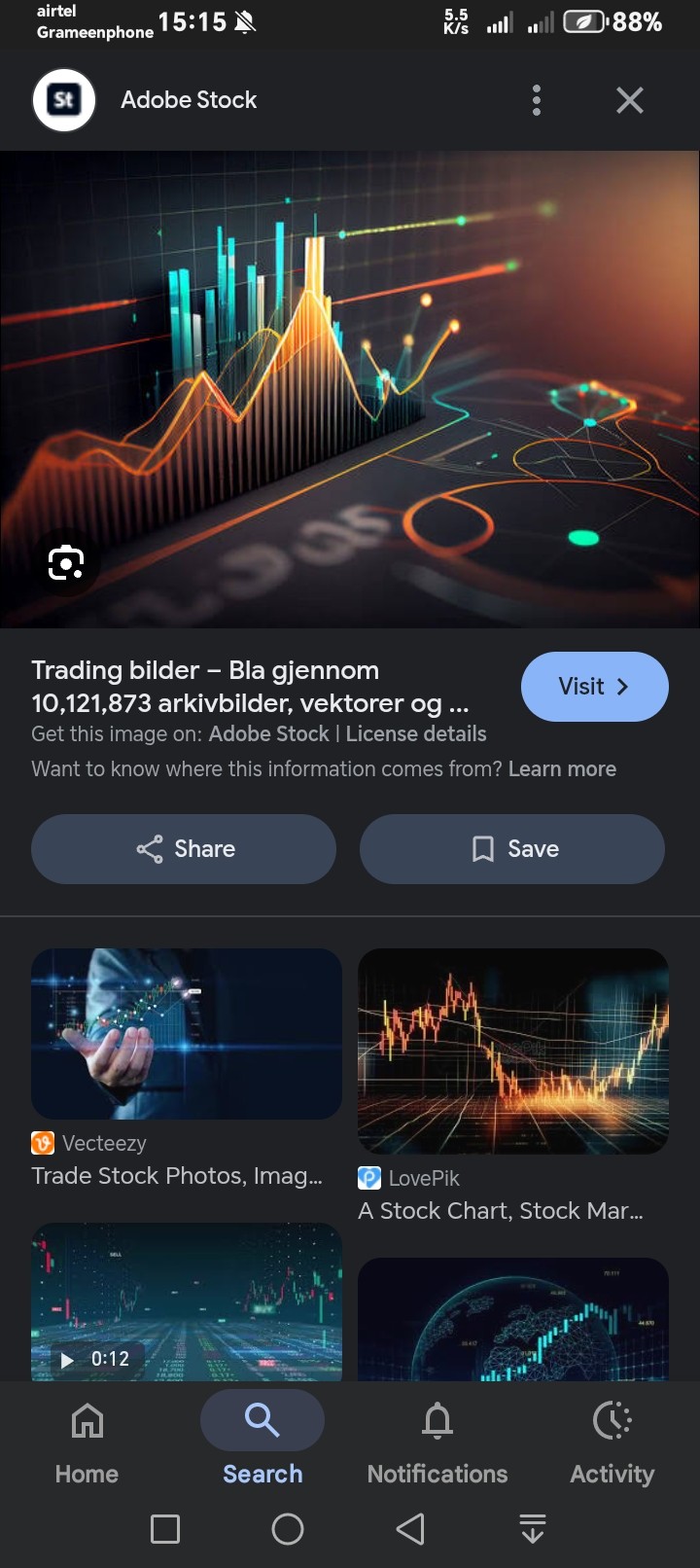Visit the Adobe Stock page
Image resolution: width=700 pixels, height=1568 pixels.
[x=594, y=687]
